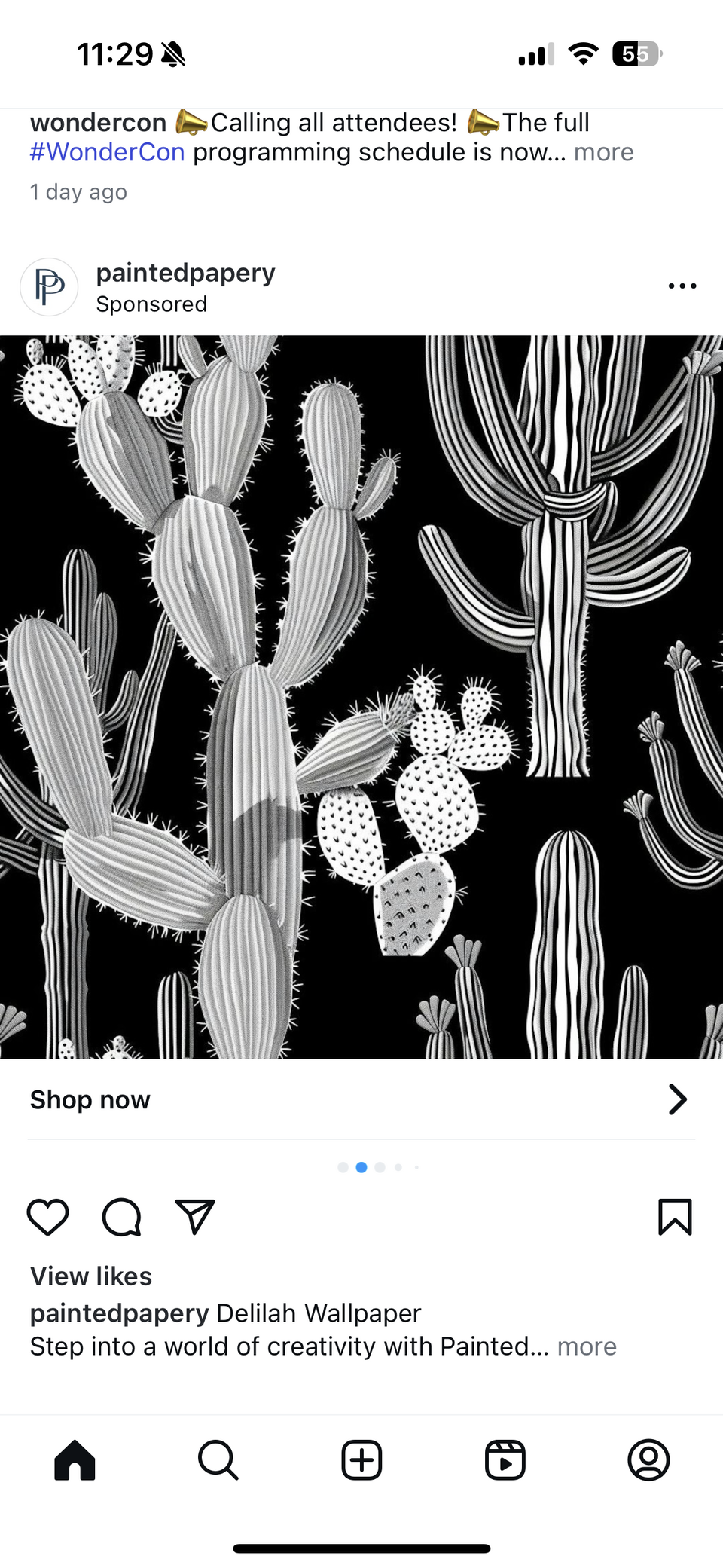Viewport: 723px width, 1568px height.
Task: Save the paintedpapery post with bookmark
Action: [x=675, y=1217]
